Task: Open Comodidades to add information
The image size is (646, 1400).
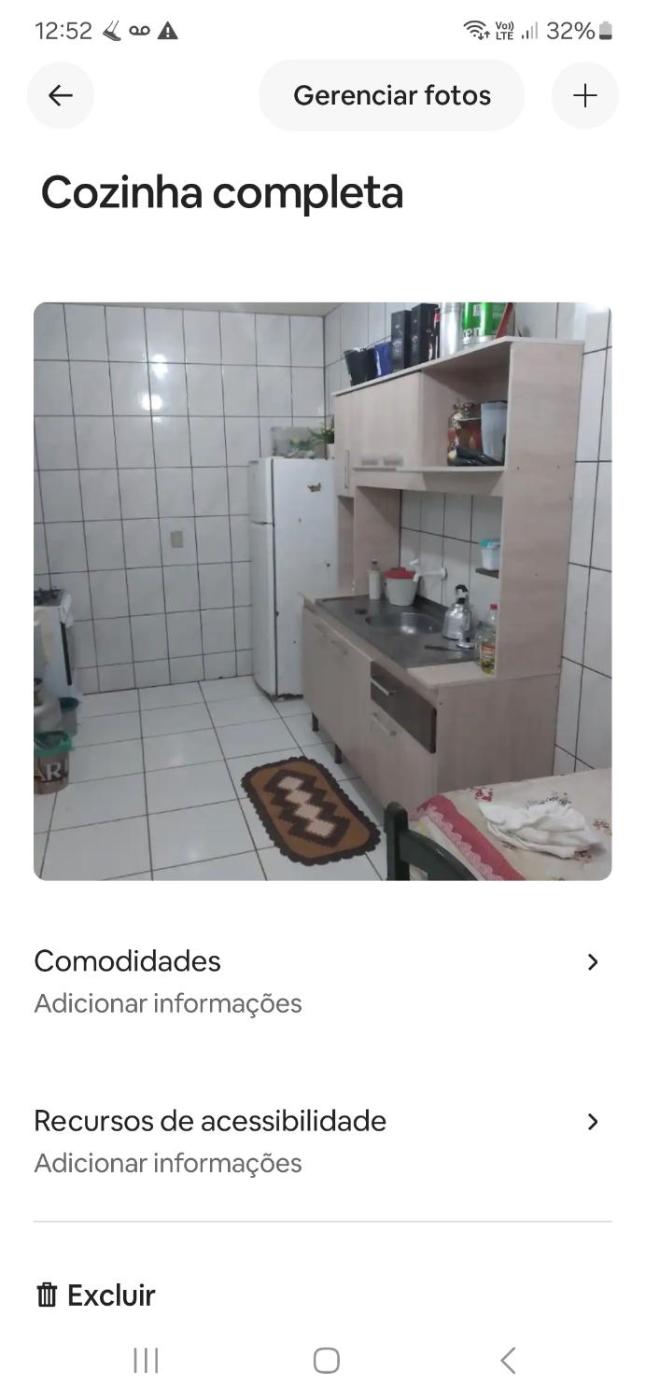Action: (x=322, y=980)
